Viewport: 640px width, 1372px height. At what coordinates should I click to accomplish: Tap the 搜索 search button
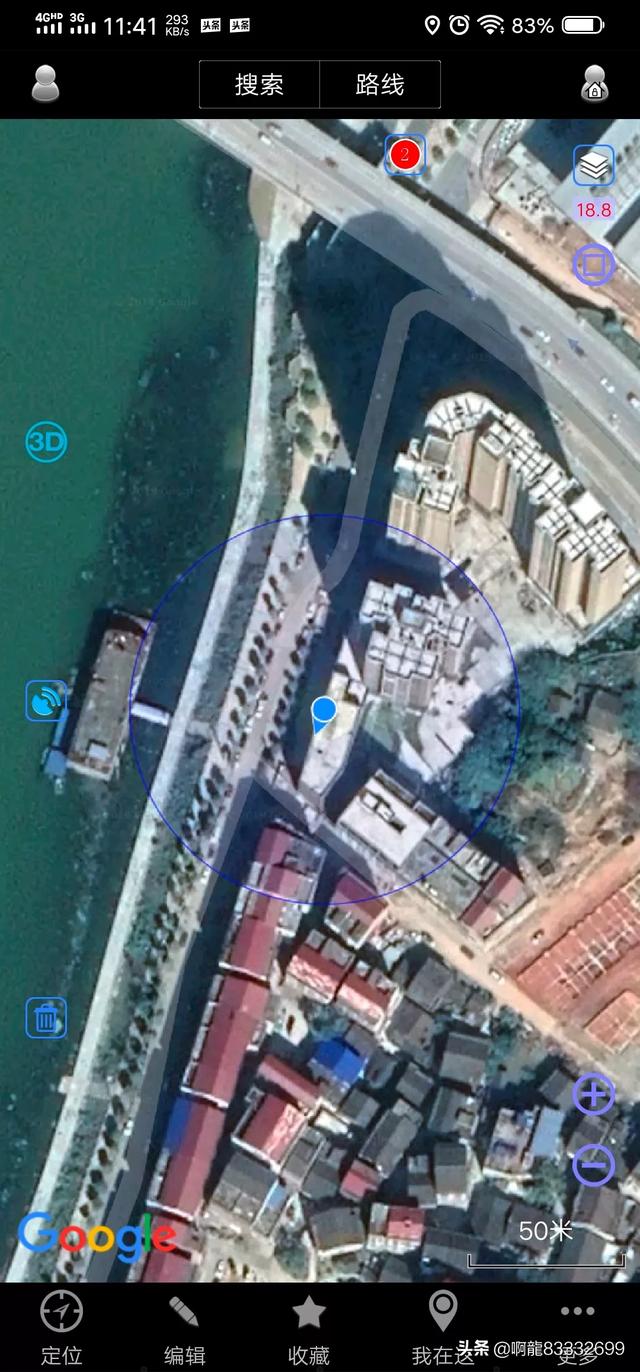point(259,84)
